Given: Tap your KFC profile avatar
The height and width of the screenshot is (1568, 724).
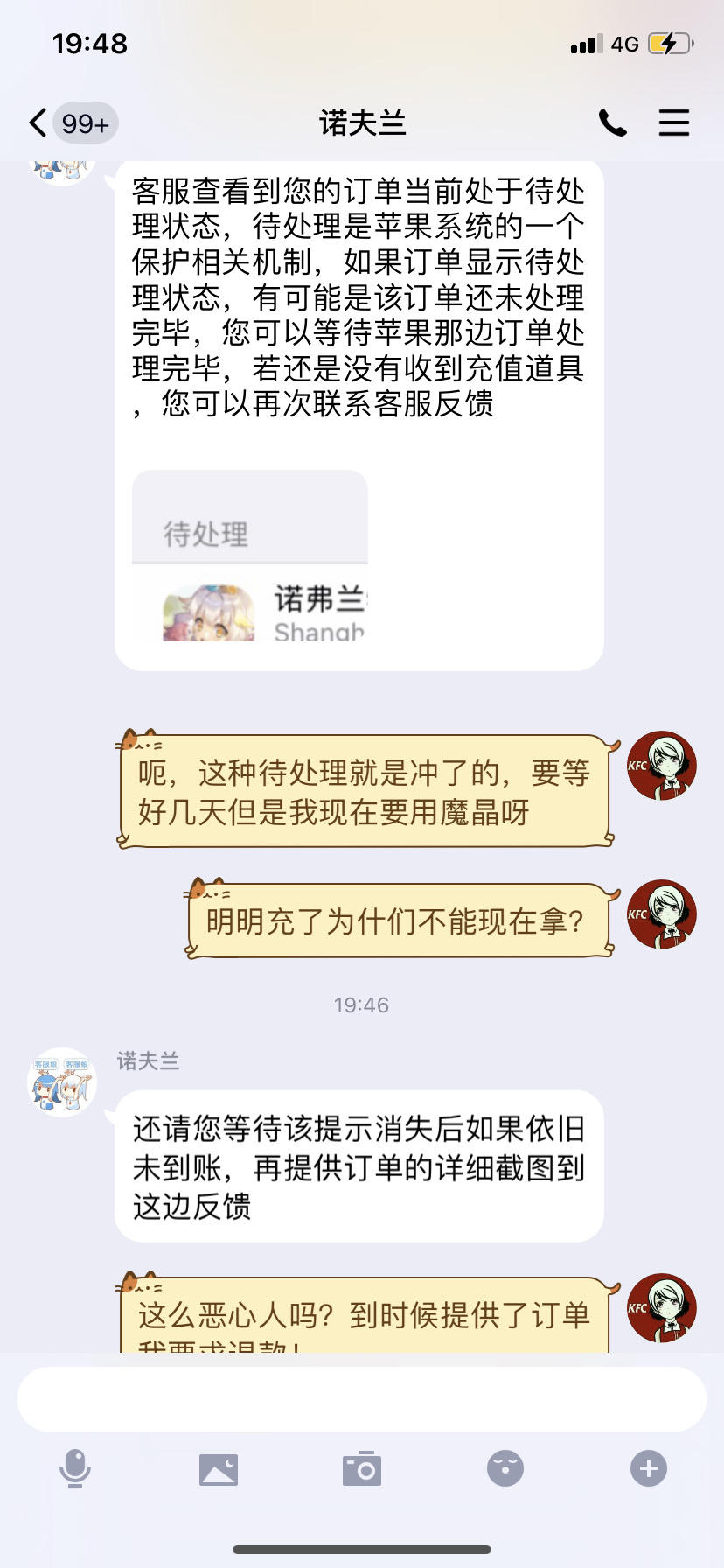Looking at the screenshot, I should (662, 766).
